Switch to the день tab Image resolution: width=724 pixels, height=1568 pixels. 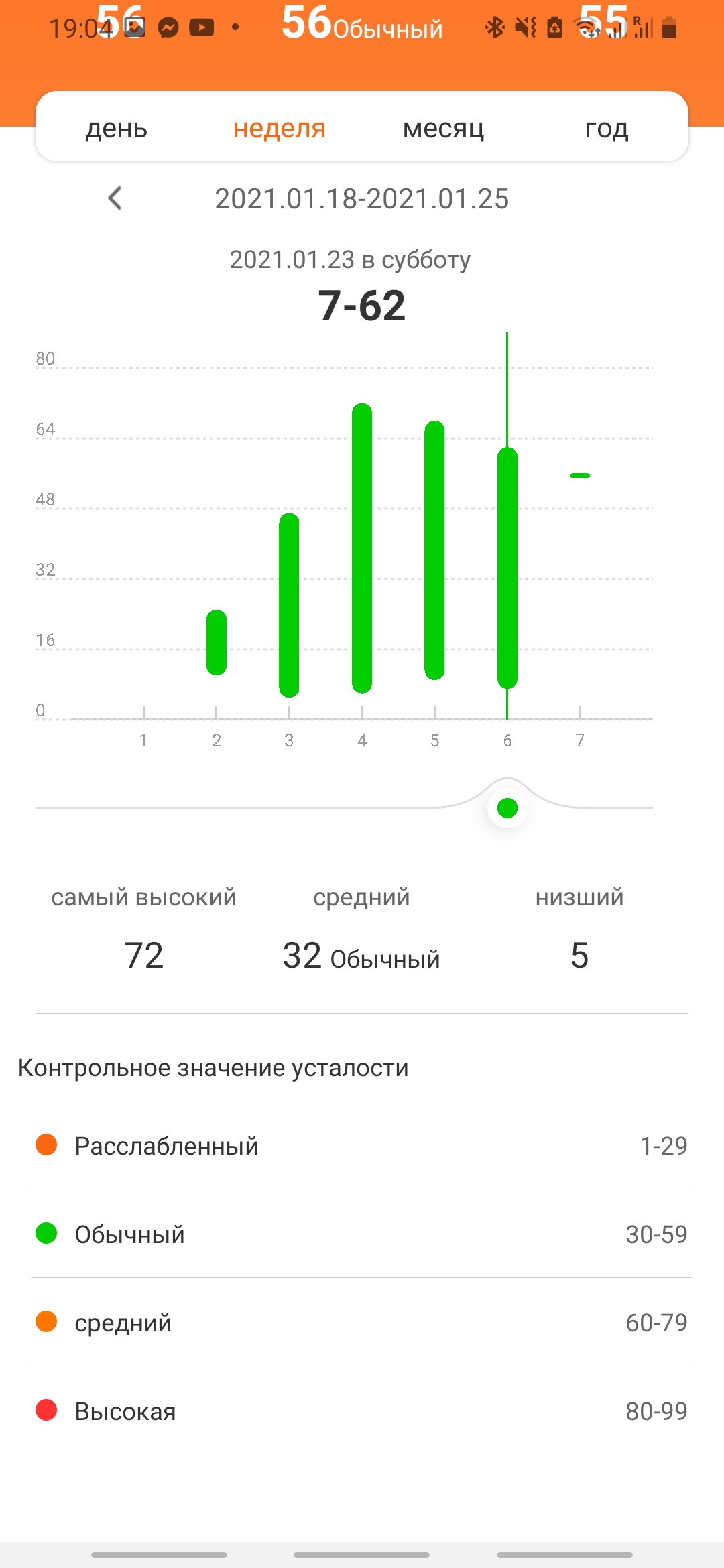coord(117,128)
